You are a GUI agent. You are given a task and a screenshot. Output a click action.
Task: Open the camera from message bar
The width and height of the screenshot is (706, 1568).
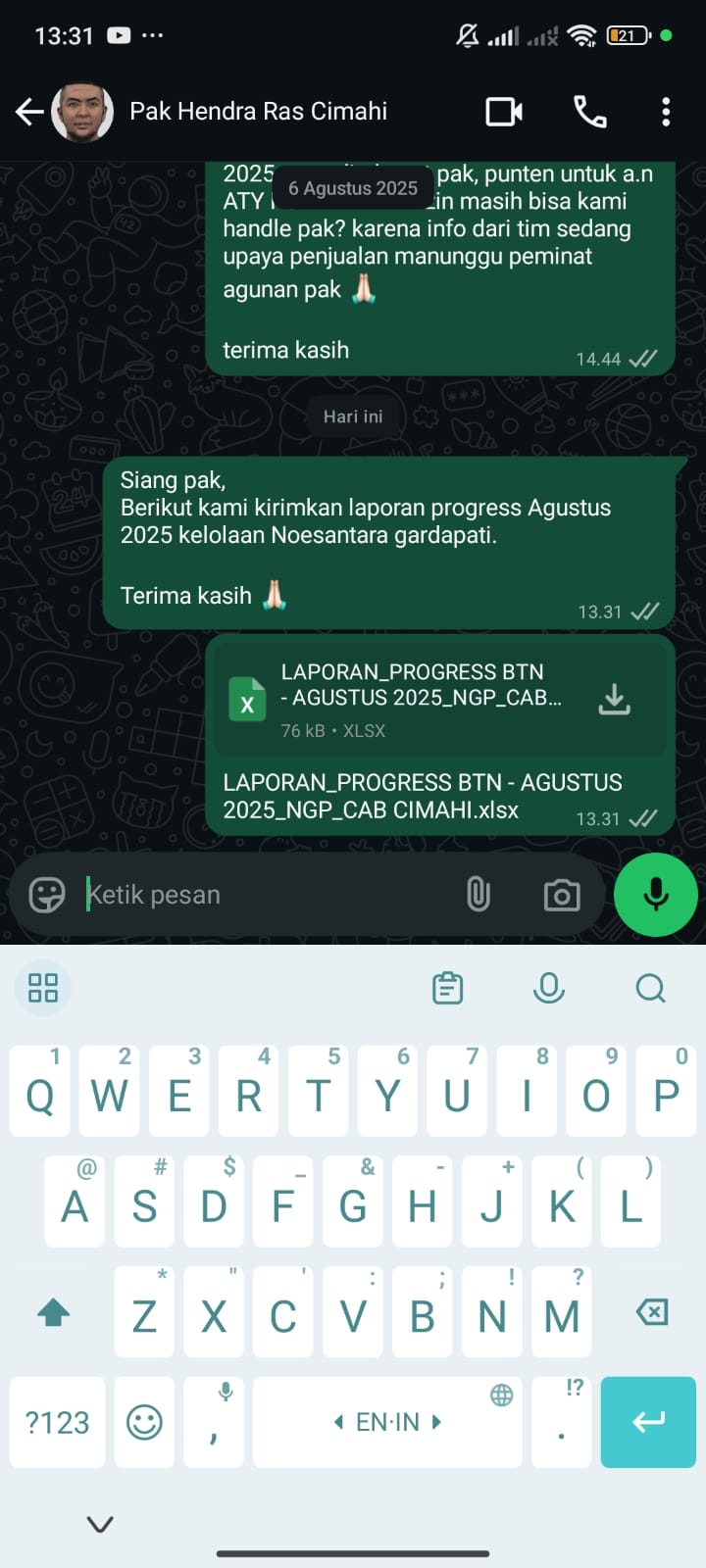click(x=561, y=895)
